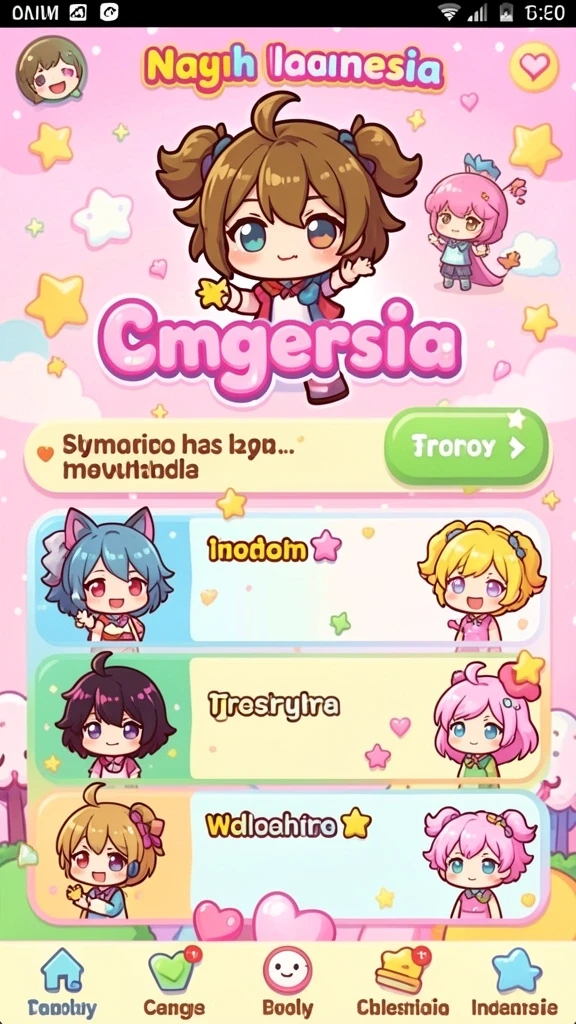
Task: Switch to the Booly tab
Action: click(x=287, y=982)
